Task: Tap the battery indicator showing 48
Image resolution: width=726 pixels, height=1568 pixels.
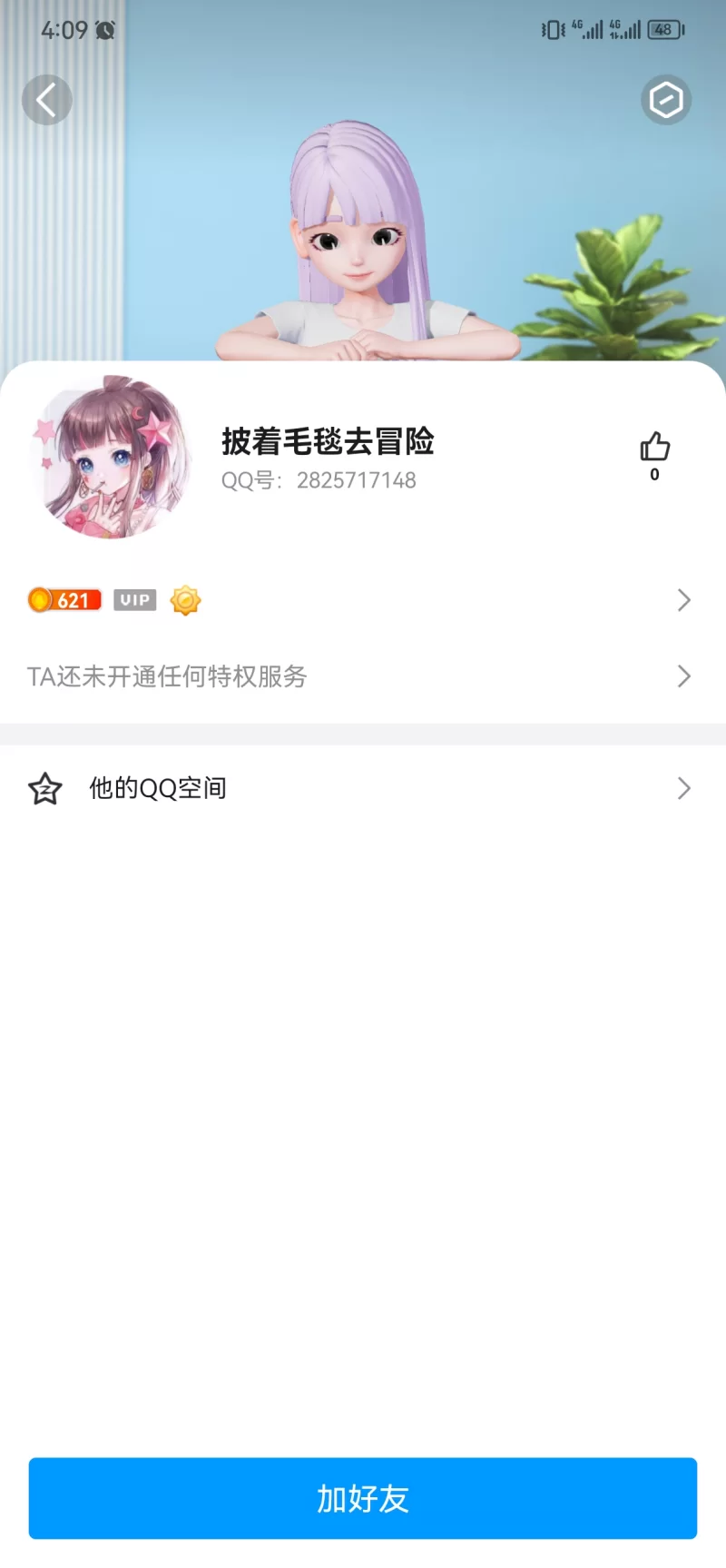Action: (662, 29)
